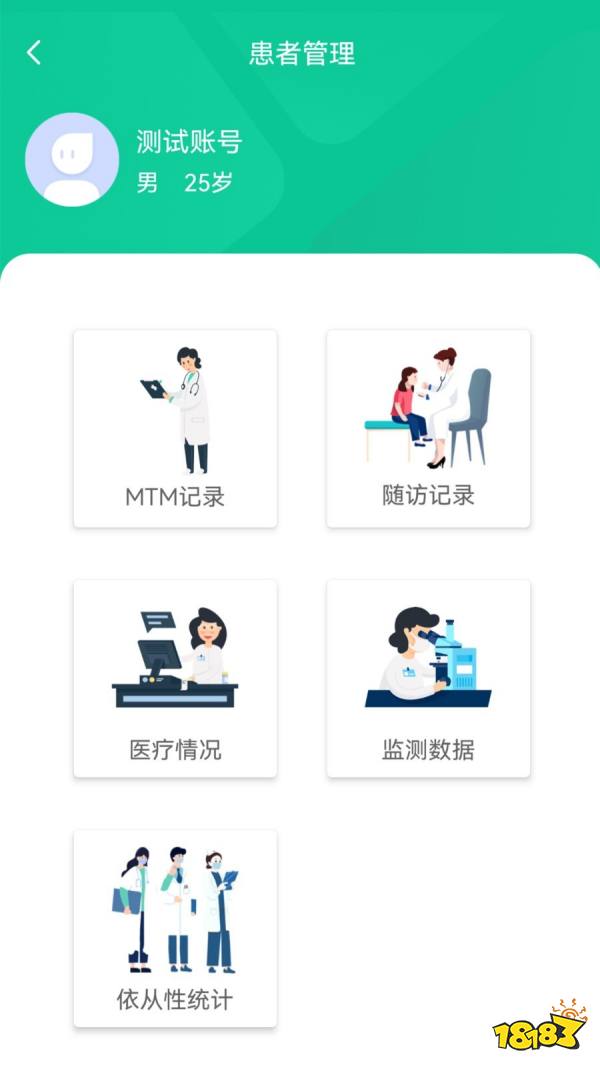Open the 随访记录 card
Screen dimensions: 600x1067
428,428
